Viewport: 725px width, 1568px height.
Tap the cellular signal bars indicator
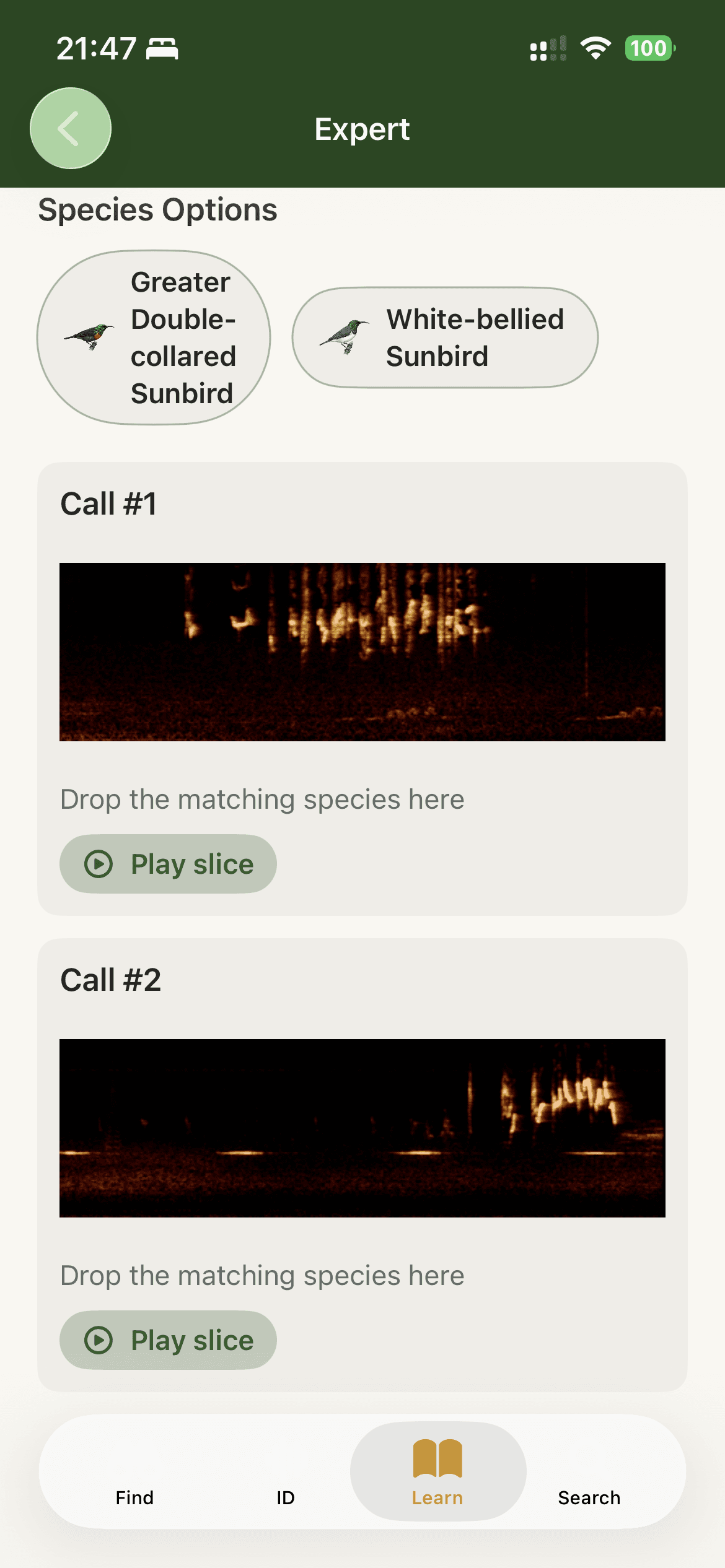[x=548, y=48]
